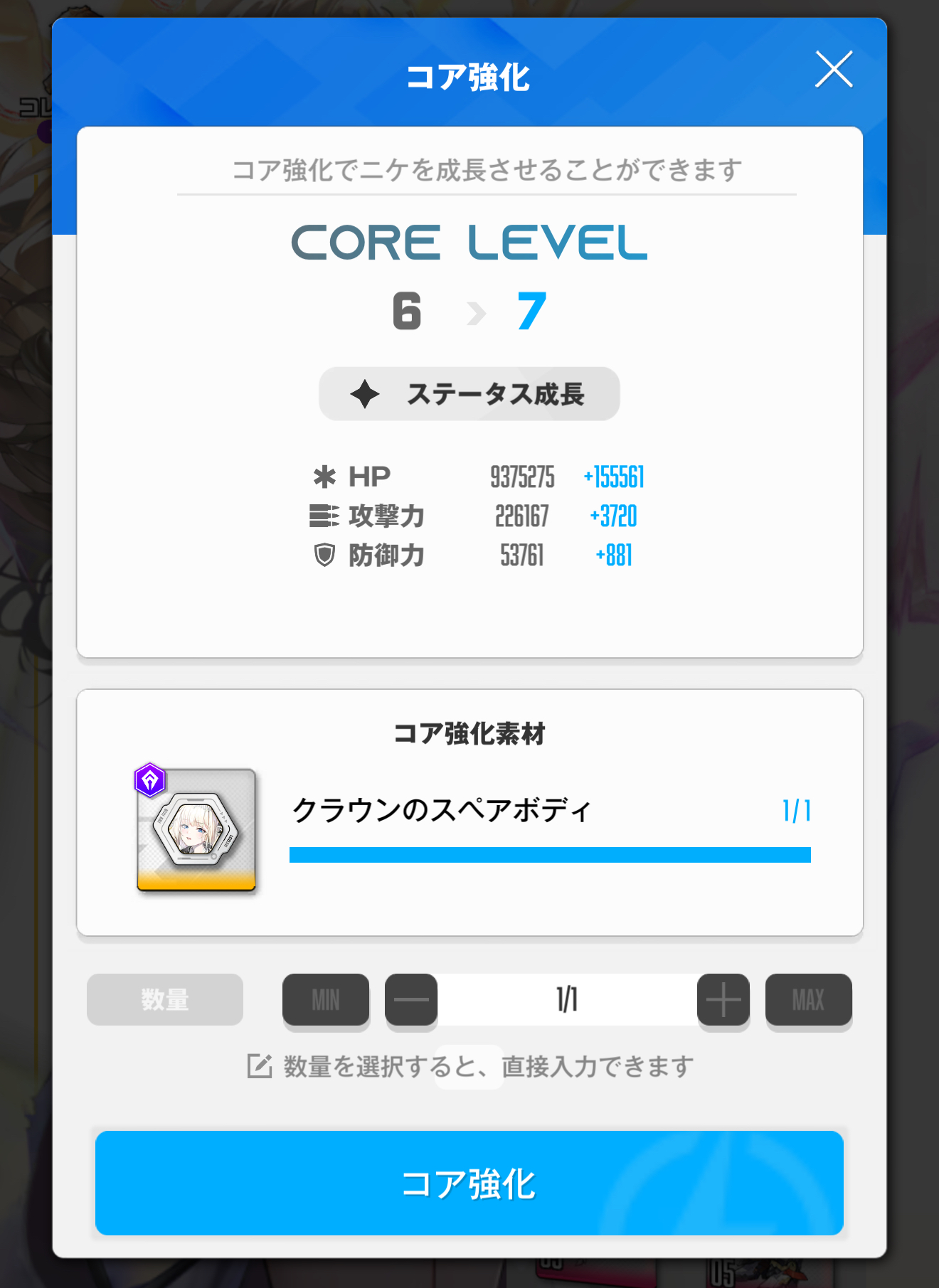Set quantity to MIN
Viewport: 939px width, 1288px height.
click(x=326, y=1000)
